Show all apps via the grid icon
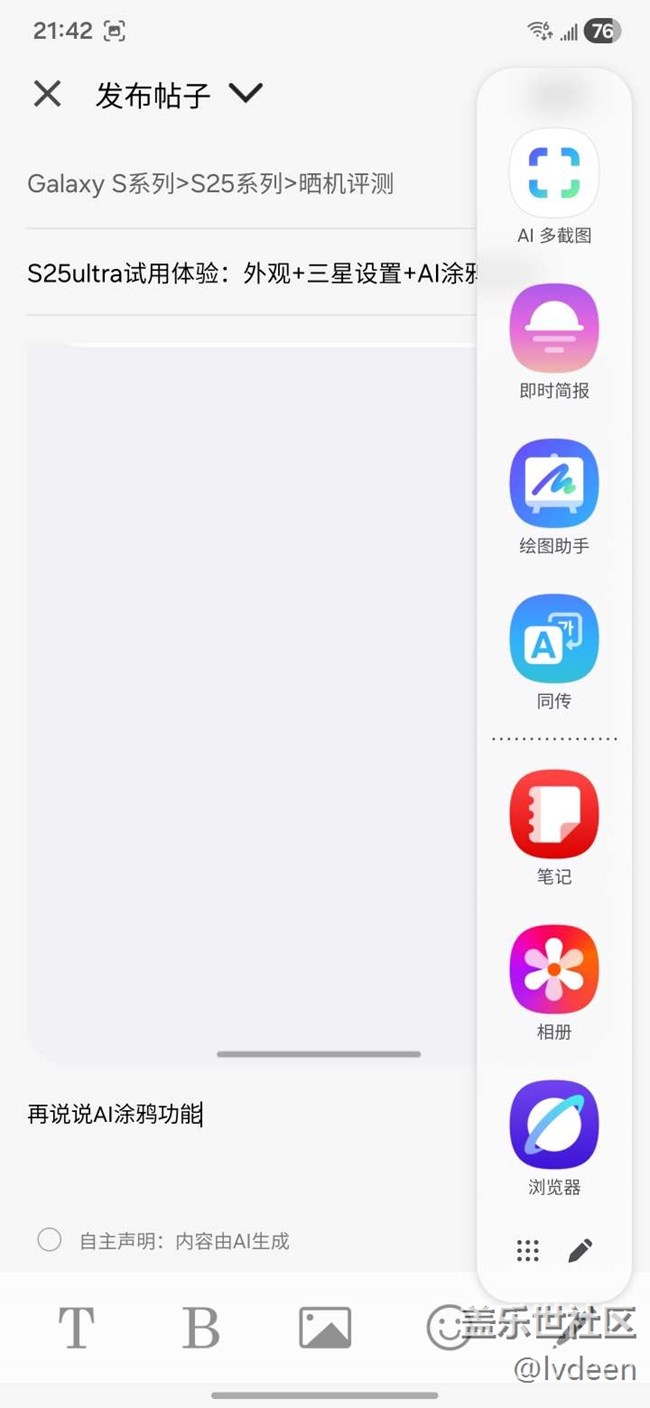 pyautogui.click(x=528, y=1250)
